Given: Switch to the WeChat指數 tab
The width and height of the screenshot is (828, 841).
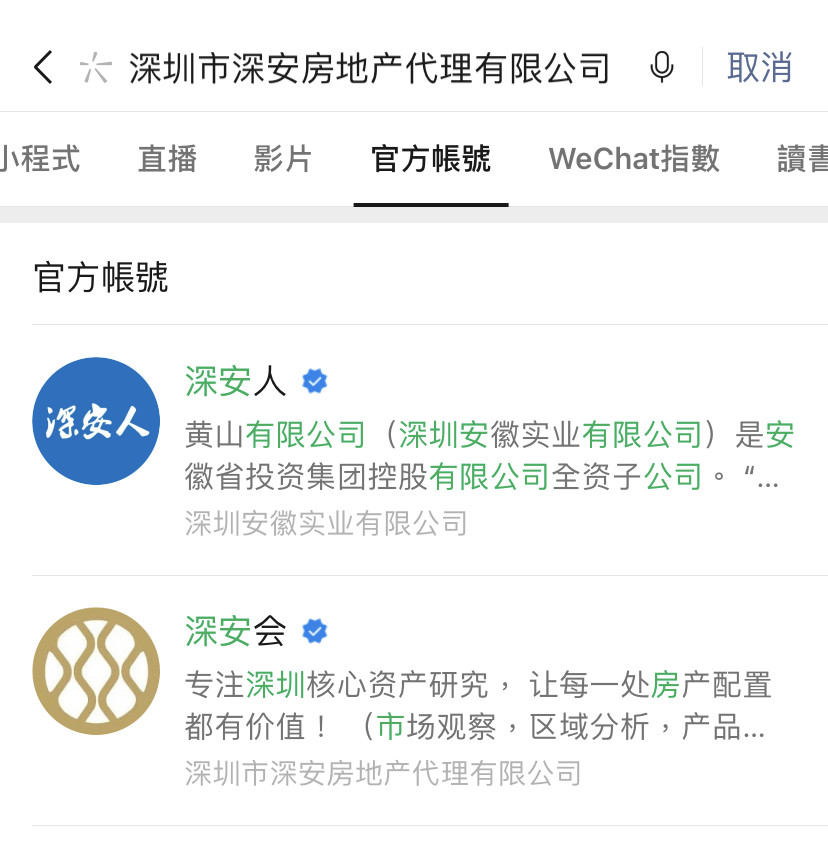Looking at the screenshot, I should click(x=634, y=159).
